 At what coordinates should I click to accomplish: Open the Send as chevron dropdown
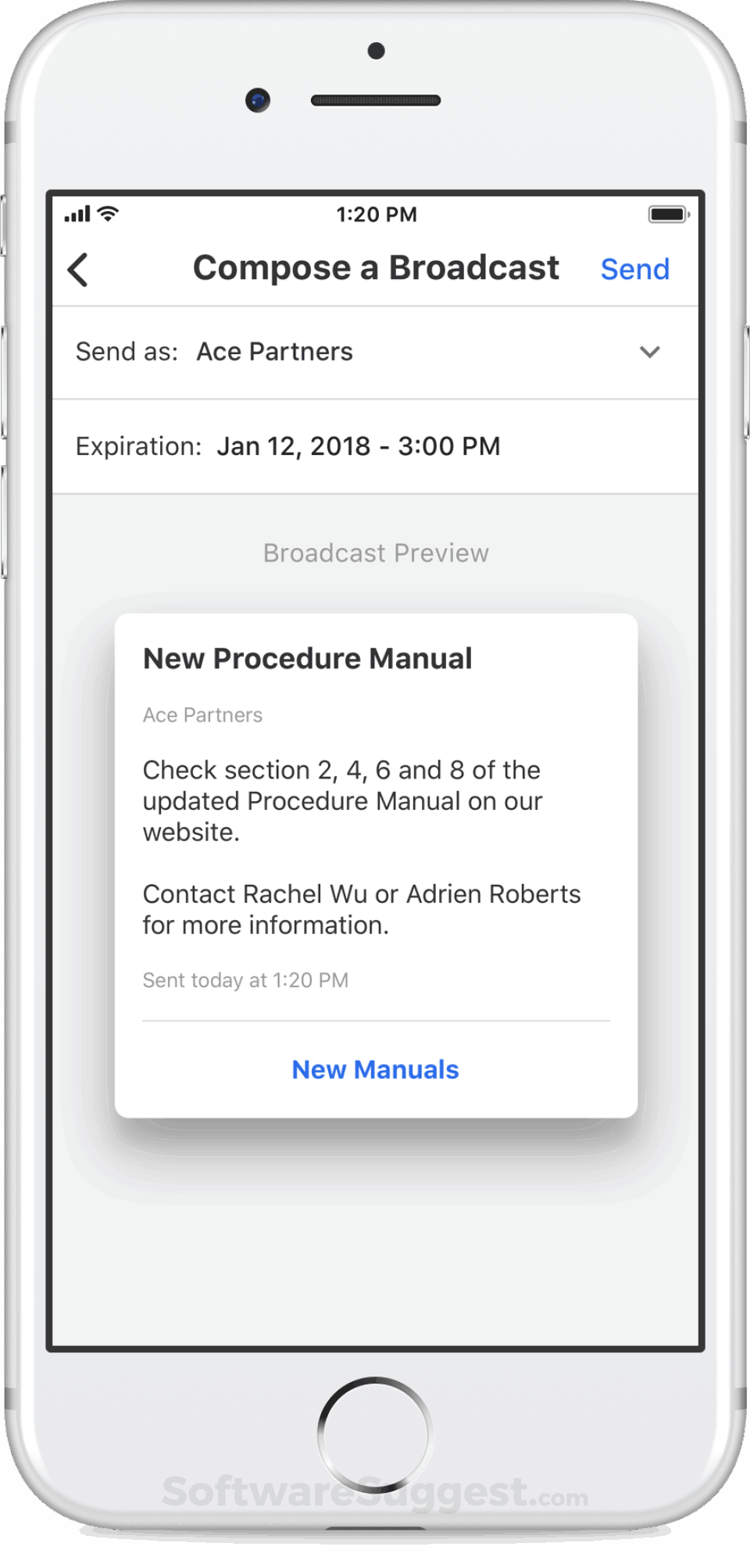point(651,353)
